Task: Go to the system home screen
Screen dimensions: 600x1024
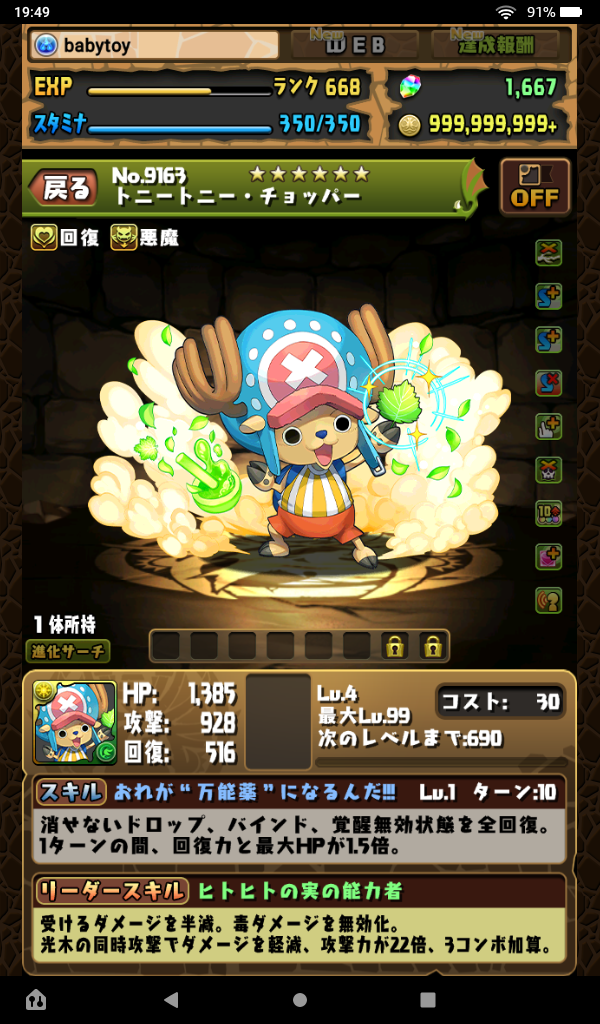Action: 300,999
